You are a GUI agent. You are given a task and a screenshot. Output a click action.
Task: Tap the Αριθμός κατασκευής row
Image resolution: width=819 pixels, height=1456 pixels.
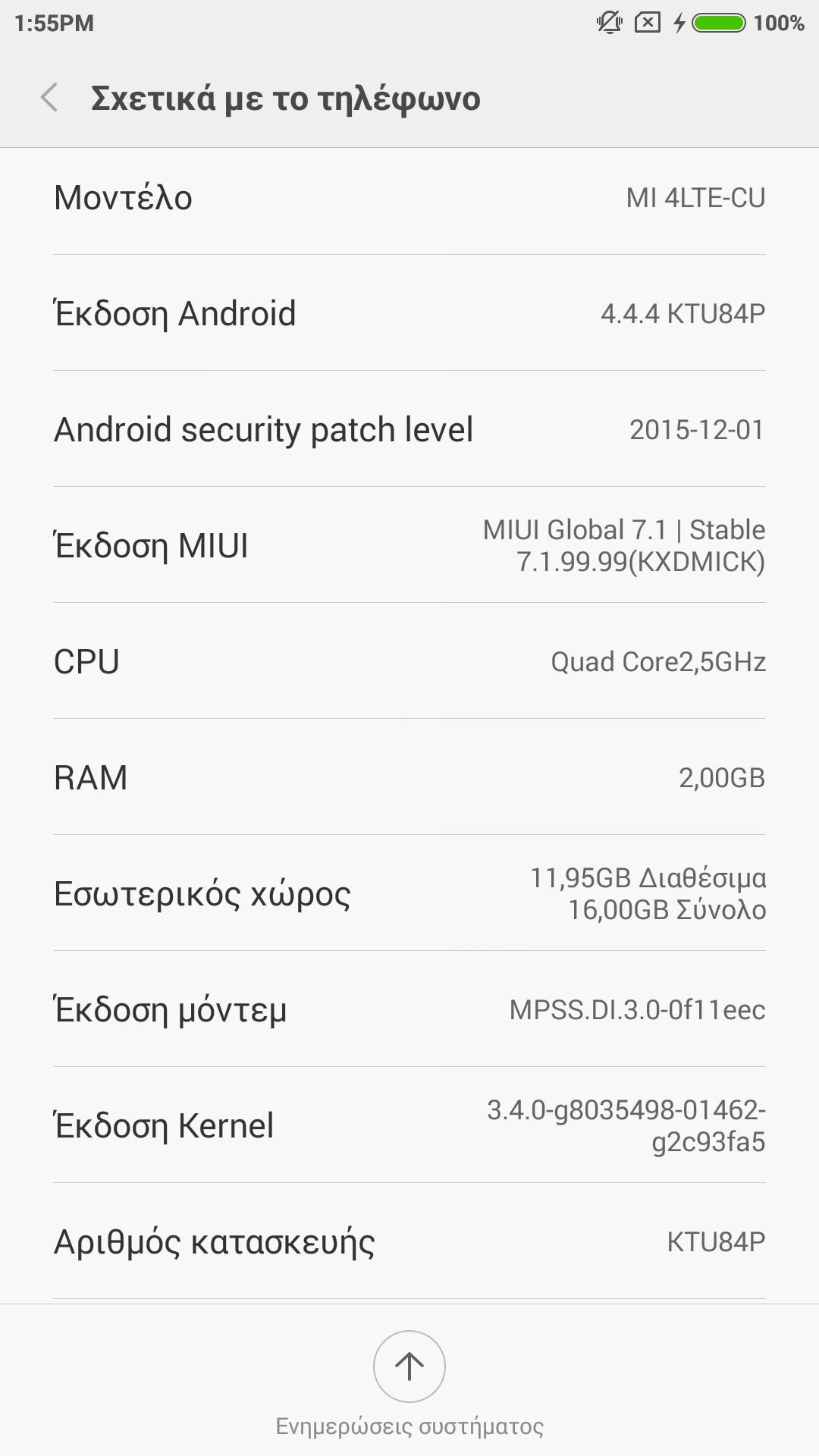[x=409, y=1241]
